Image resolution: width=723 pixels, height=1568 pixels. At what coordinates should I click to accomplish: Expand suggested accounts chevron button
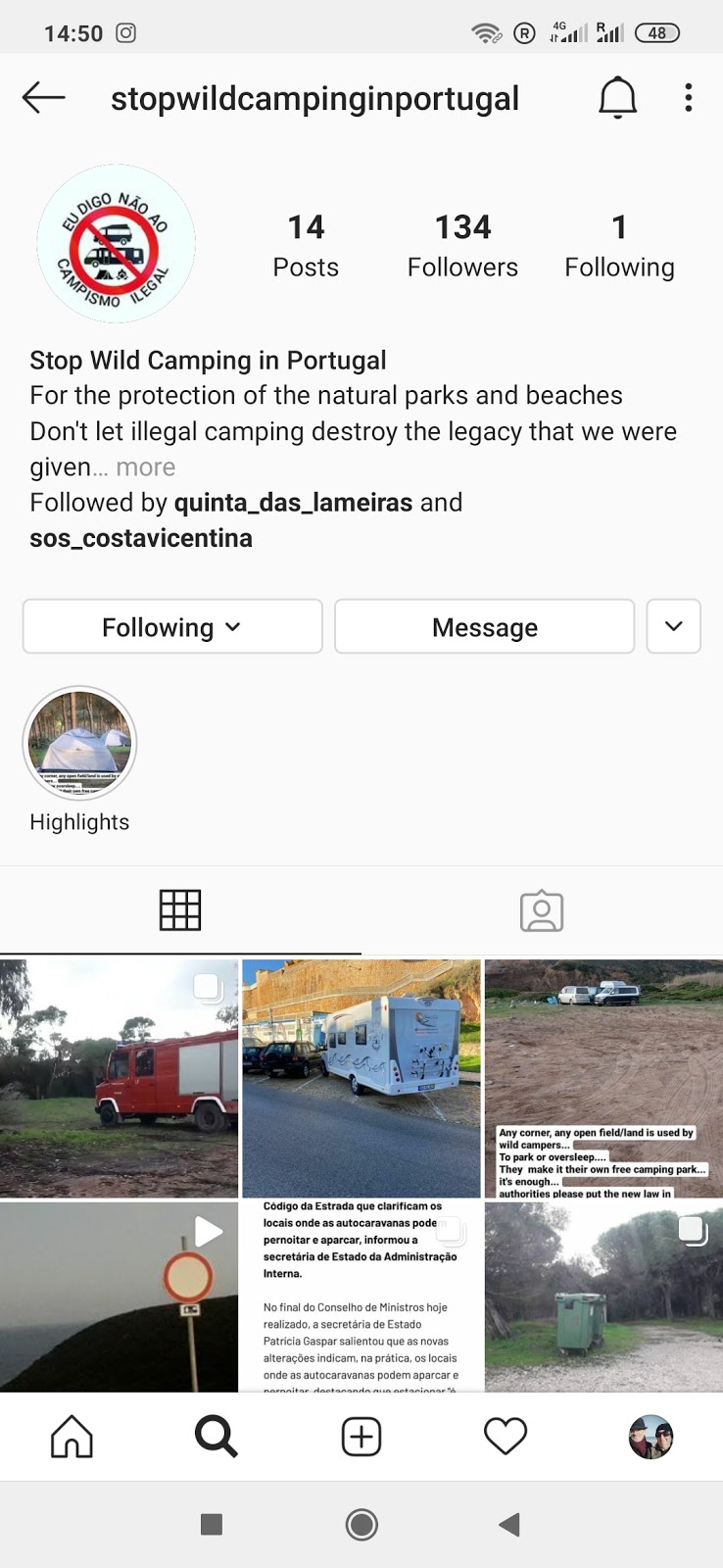(x=673, y=626)
